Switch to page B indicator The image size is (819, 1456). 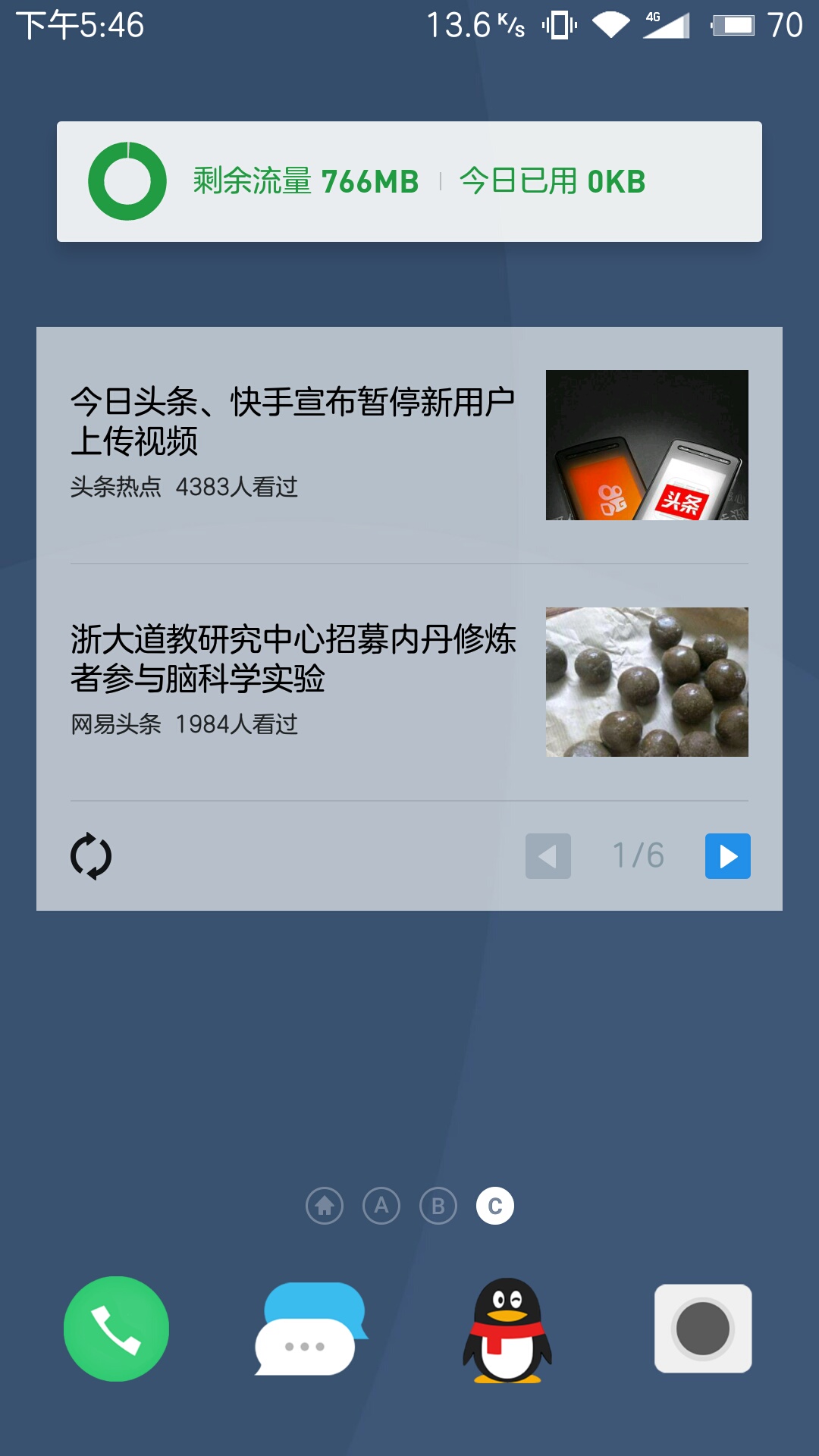(438, 1206)
